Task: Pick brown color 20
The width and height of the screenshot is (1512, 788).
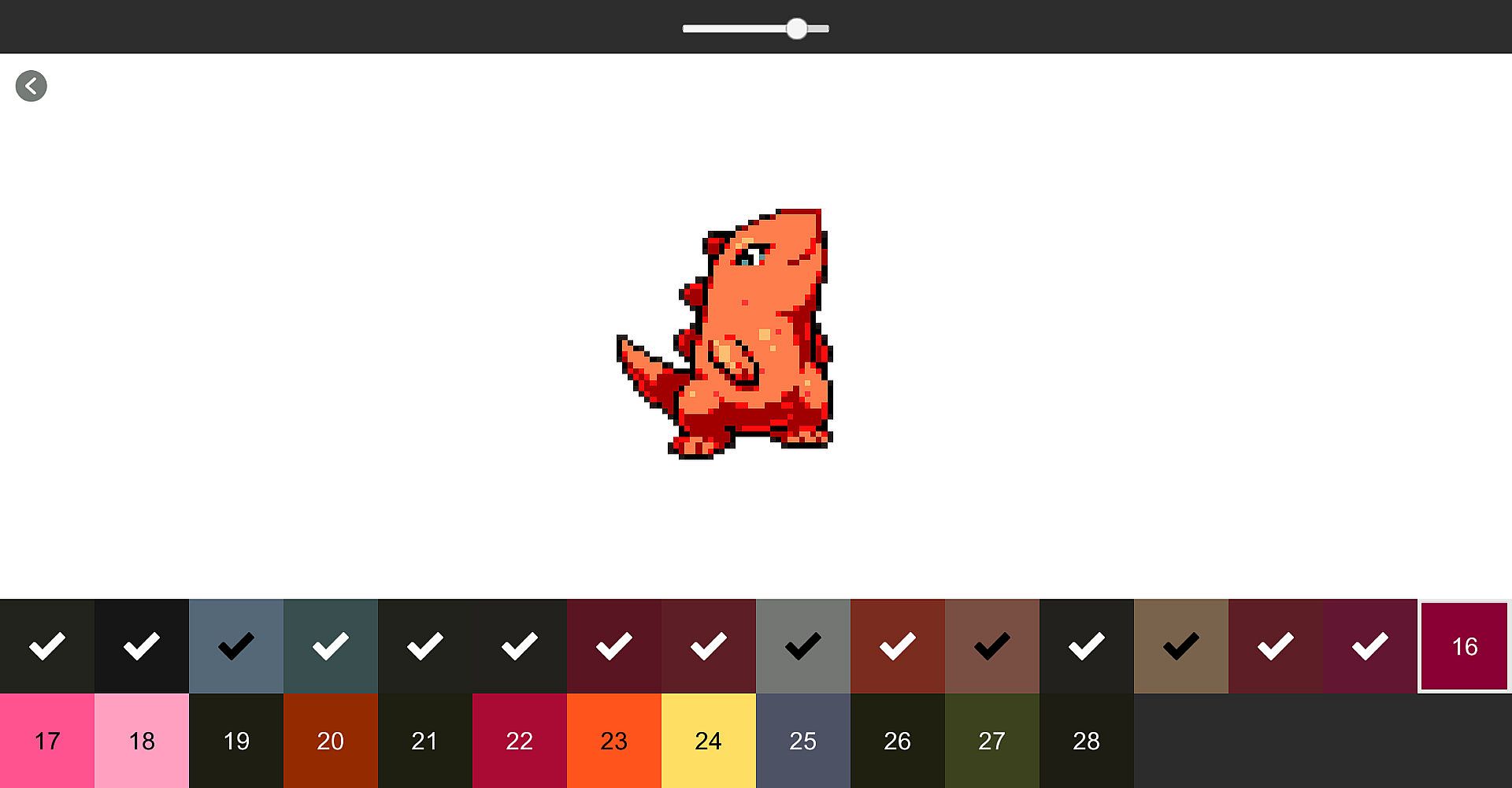Action: pos(331,741)
